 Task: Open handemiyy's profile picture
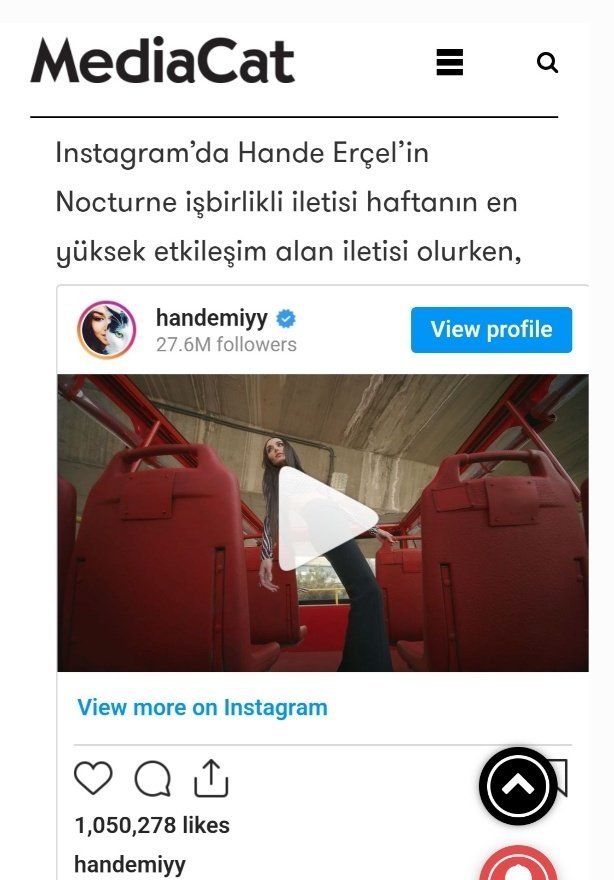click(107, 329)
